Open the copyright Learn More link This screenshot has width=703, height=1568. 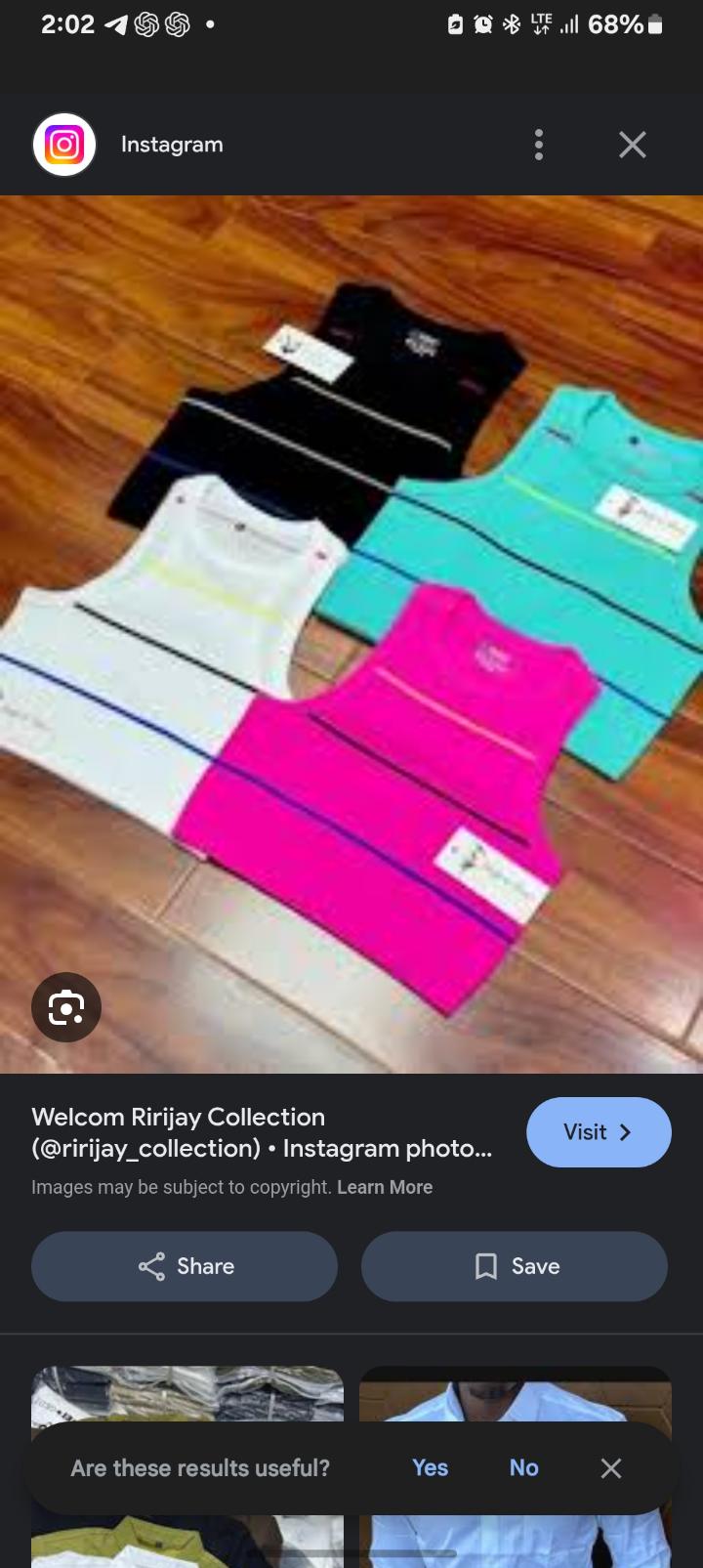tap(385, 1186)
